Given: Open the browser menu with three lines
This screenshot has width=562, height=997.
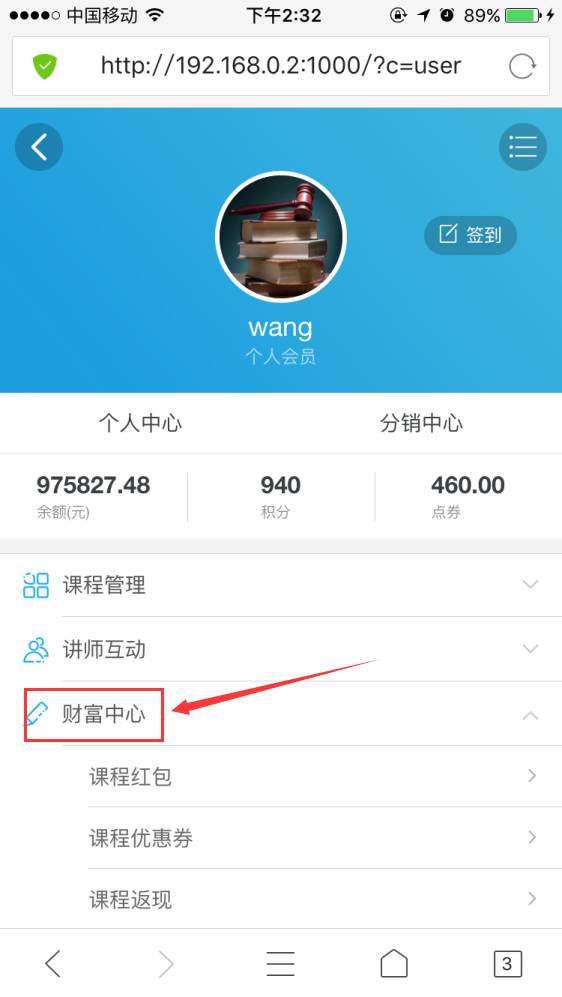Looking at the screenshot, I should click(280, 964).
